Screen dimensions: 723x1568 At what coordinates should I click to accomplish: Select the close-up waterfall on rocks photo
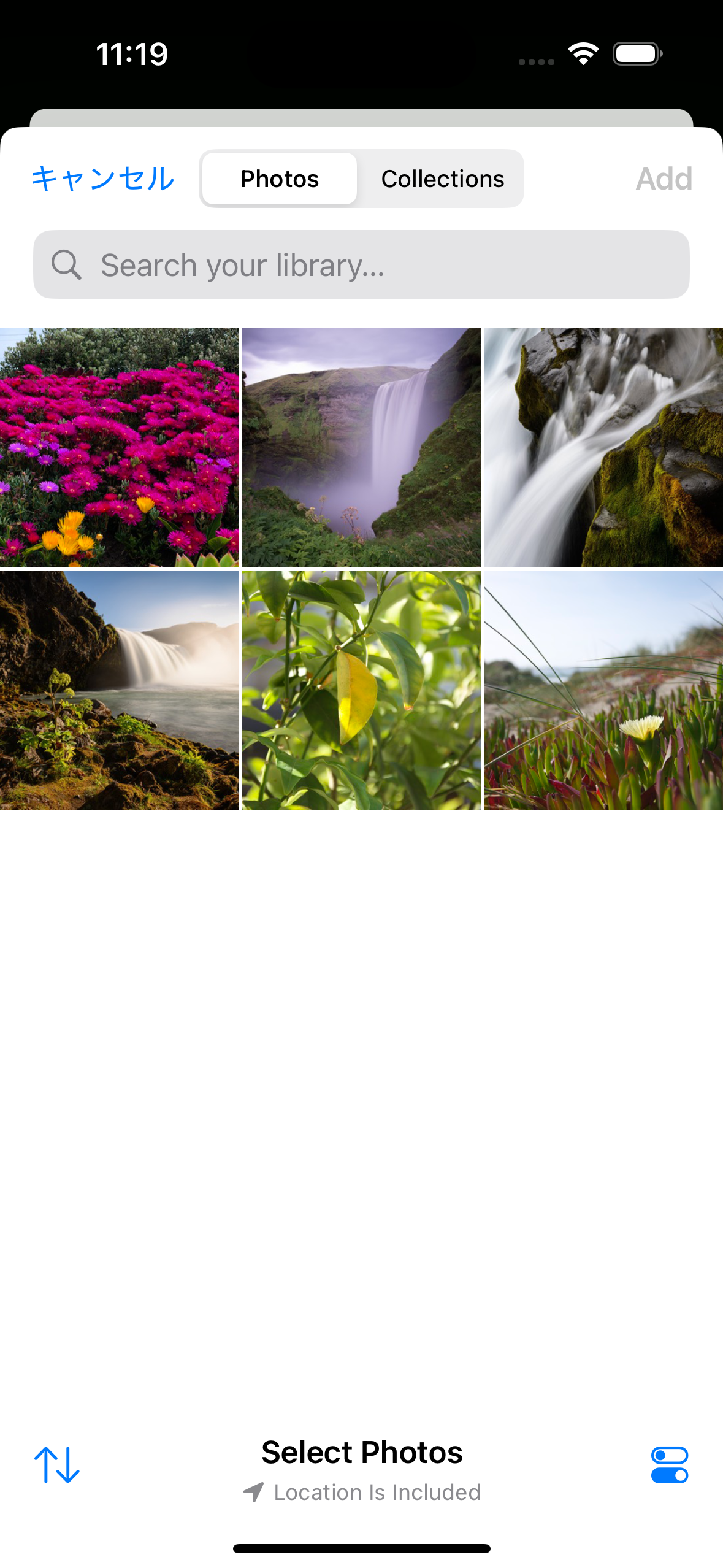click(x=603, y=447)
